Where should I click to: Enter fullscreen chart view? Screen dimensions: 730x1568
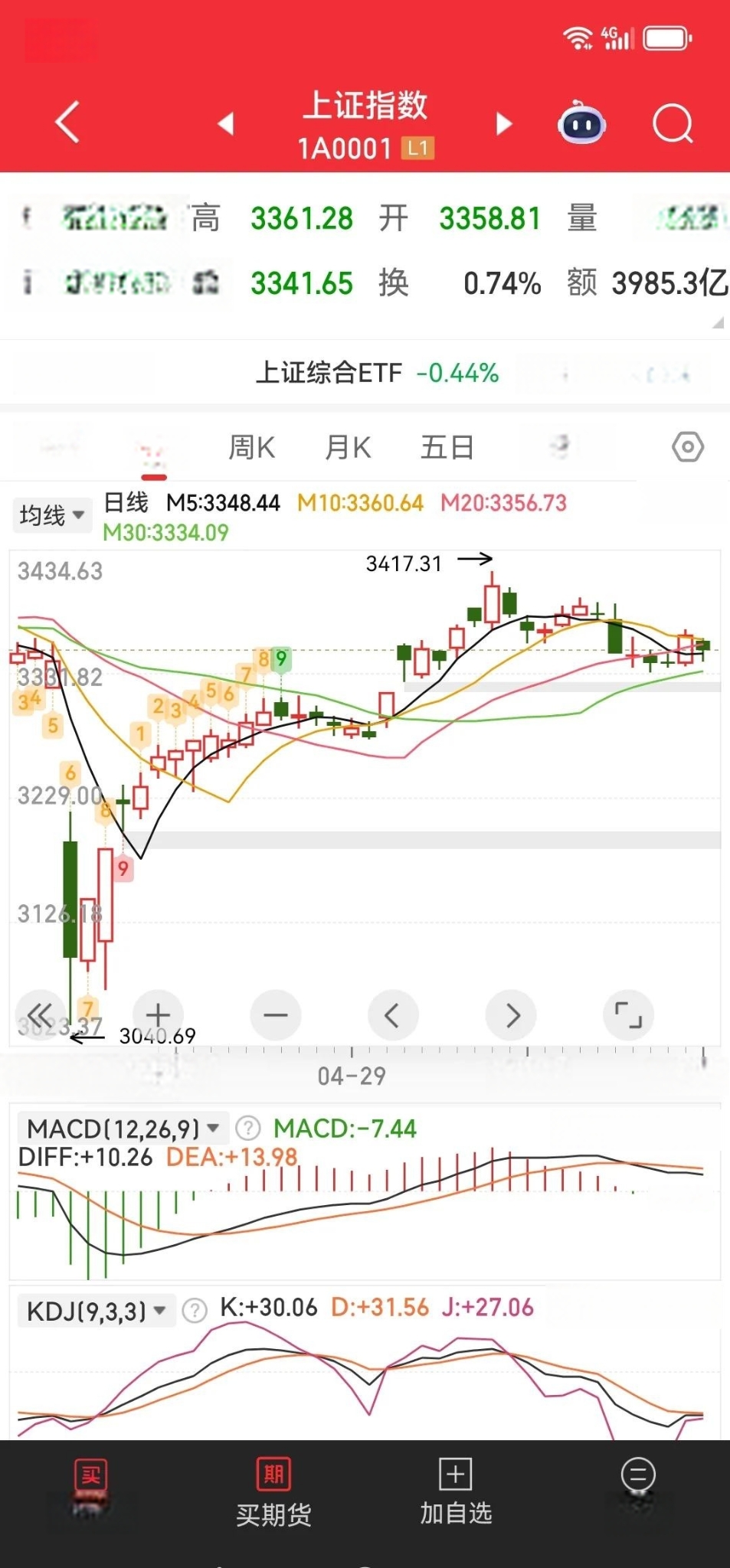[x=628, y=1015]
